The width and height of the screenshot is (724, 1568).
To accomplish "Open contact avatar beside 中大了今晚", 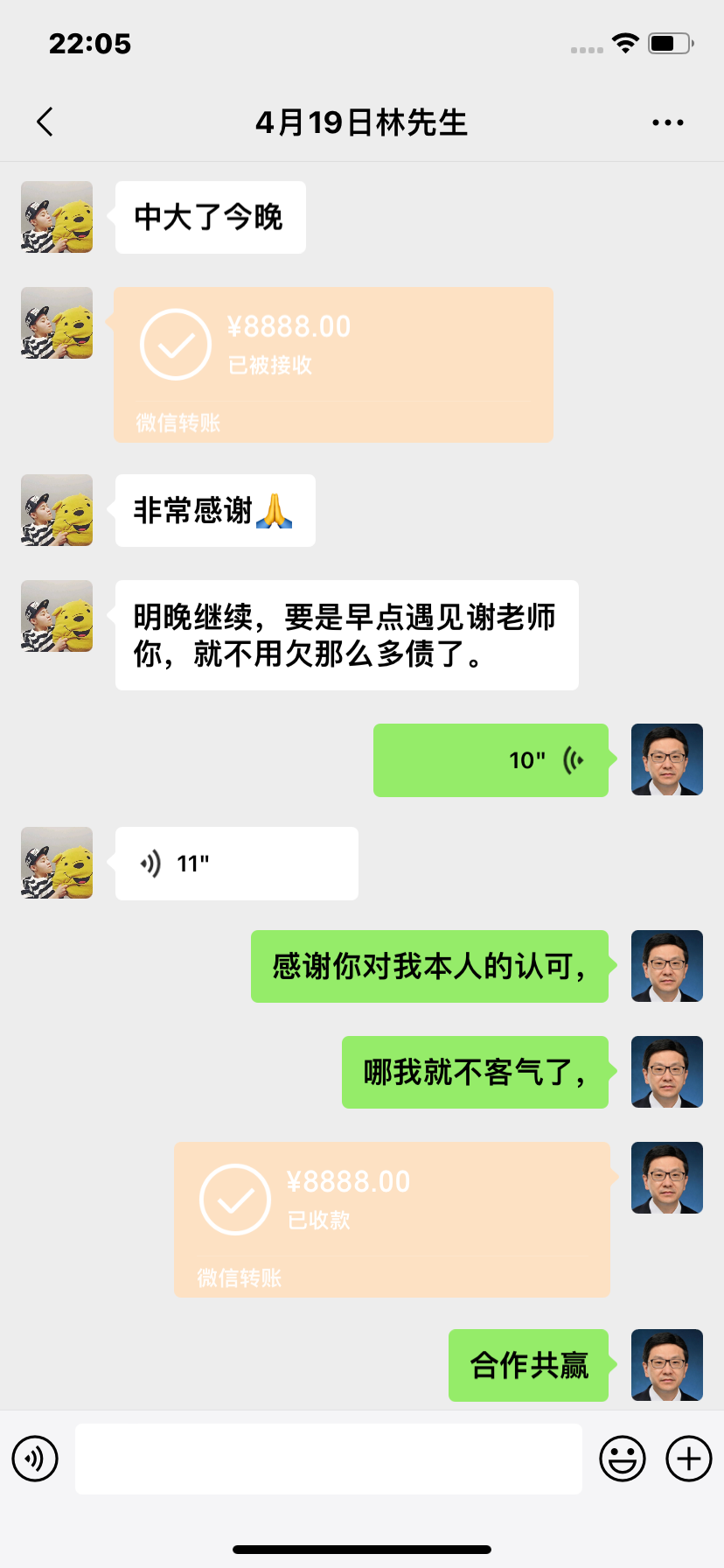I will [x=57, y=217].
